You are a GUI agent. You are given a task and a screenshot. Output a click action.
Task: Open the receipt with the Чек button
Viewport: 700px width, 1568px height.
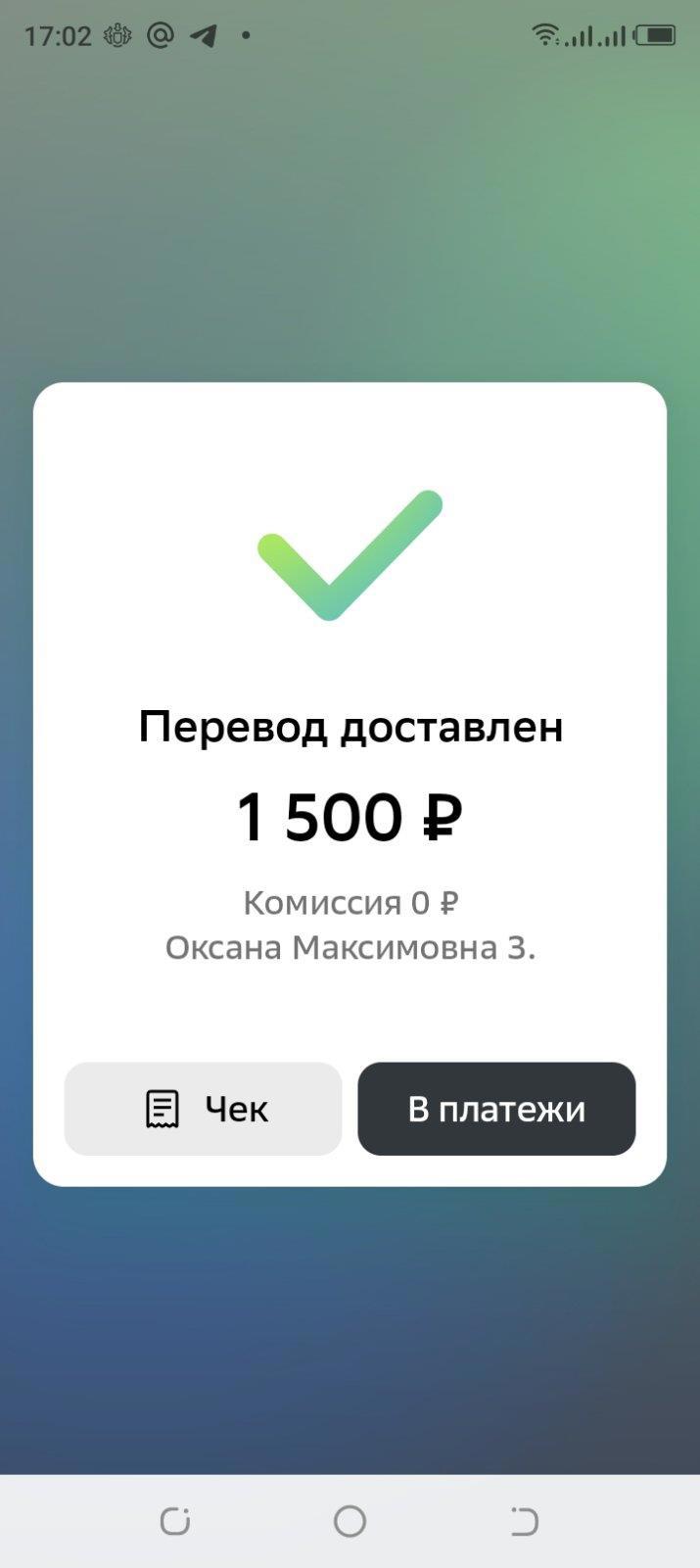coord(203,1109)
